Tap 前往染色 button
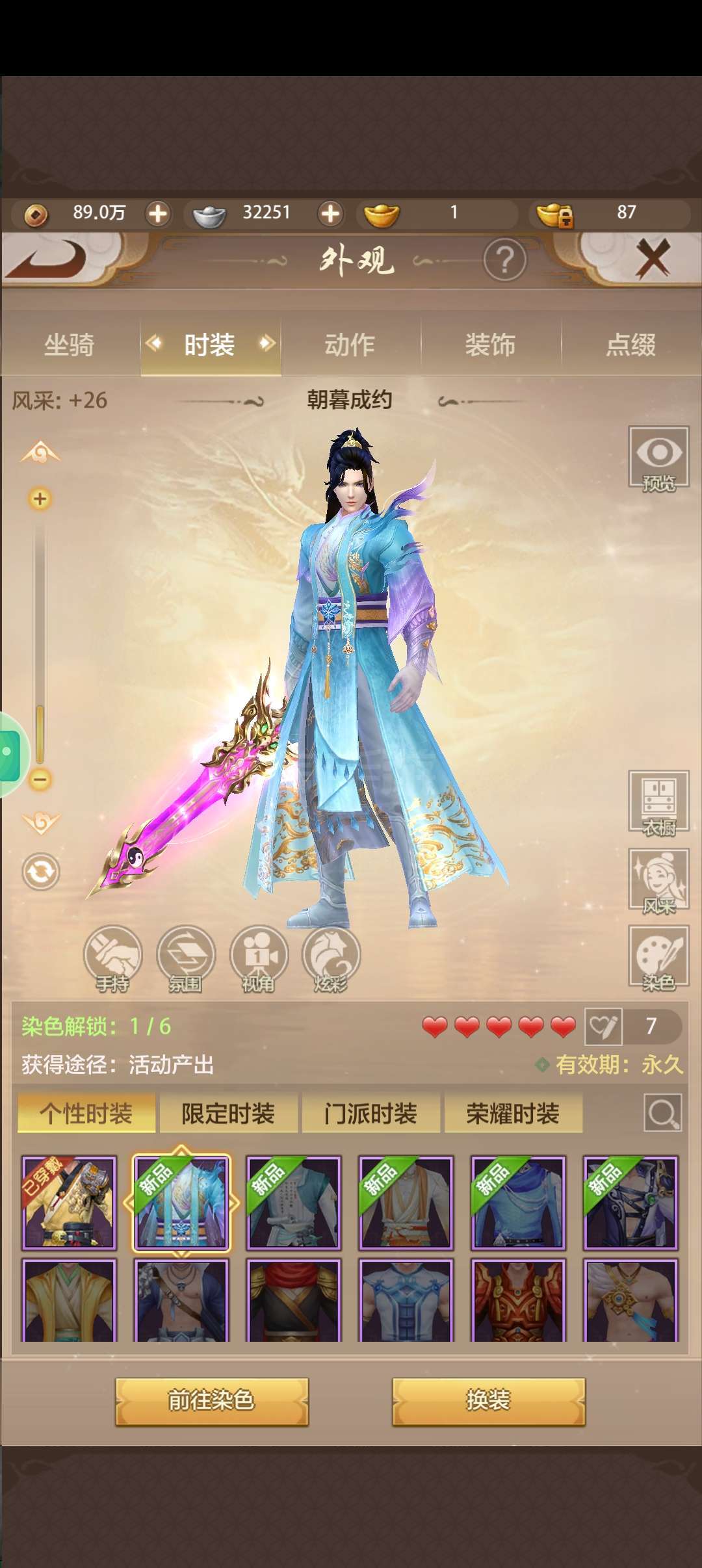Screen dimensions: 702x1568 tap(212, 1402)
